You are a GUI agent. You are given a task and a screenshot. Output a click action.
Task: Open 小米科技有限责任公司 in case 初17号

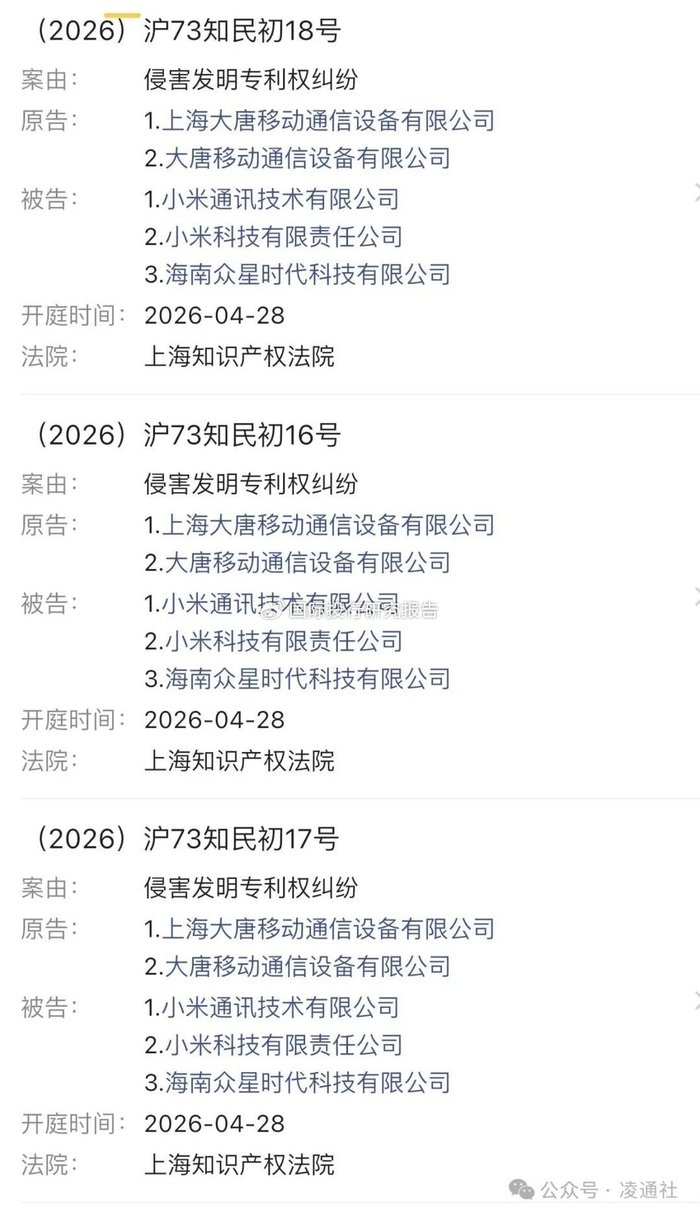(x=282, y=1045)
